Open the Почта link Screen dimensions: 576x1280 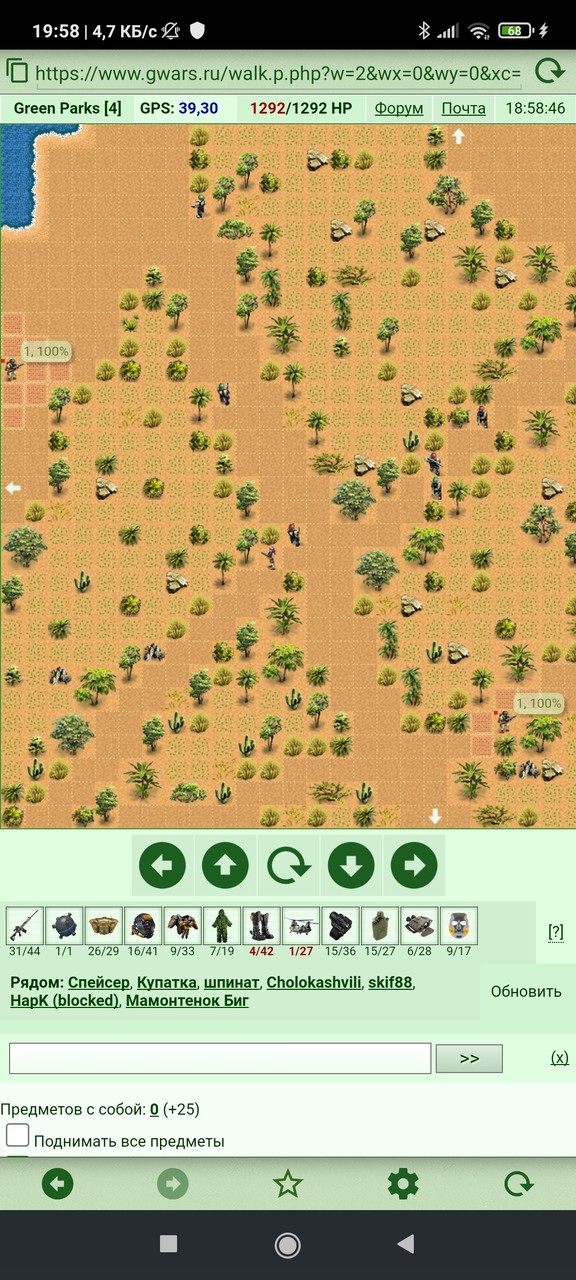tap(464, 108)
